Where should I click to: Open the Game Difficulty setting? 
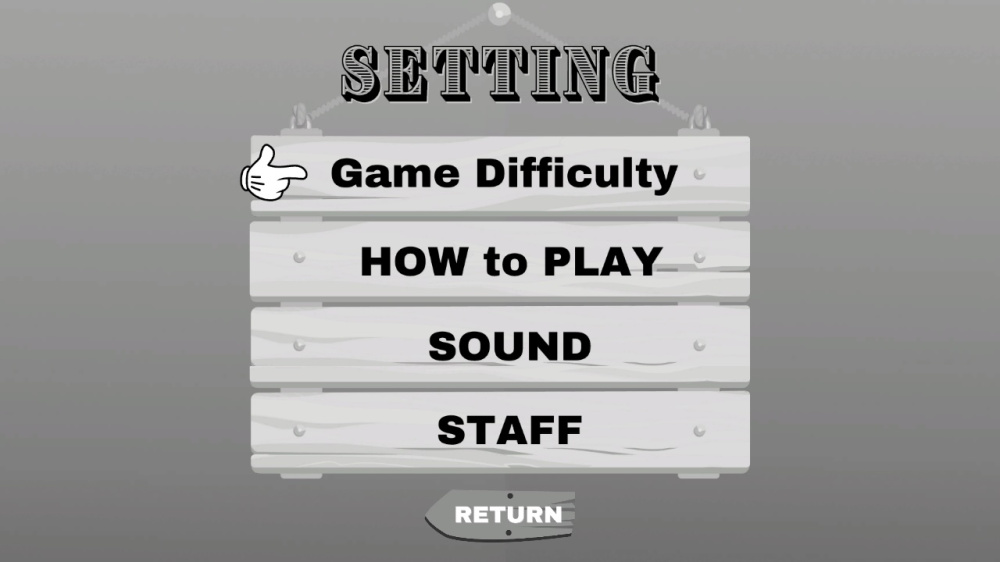503,174
